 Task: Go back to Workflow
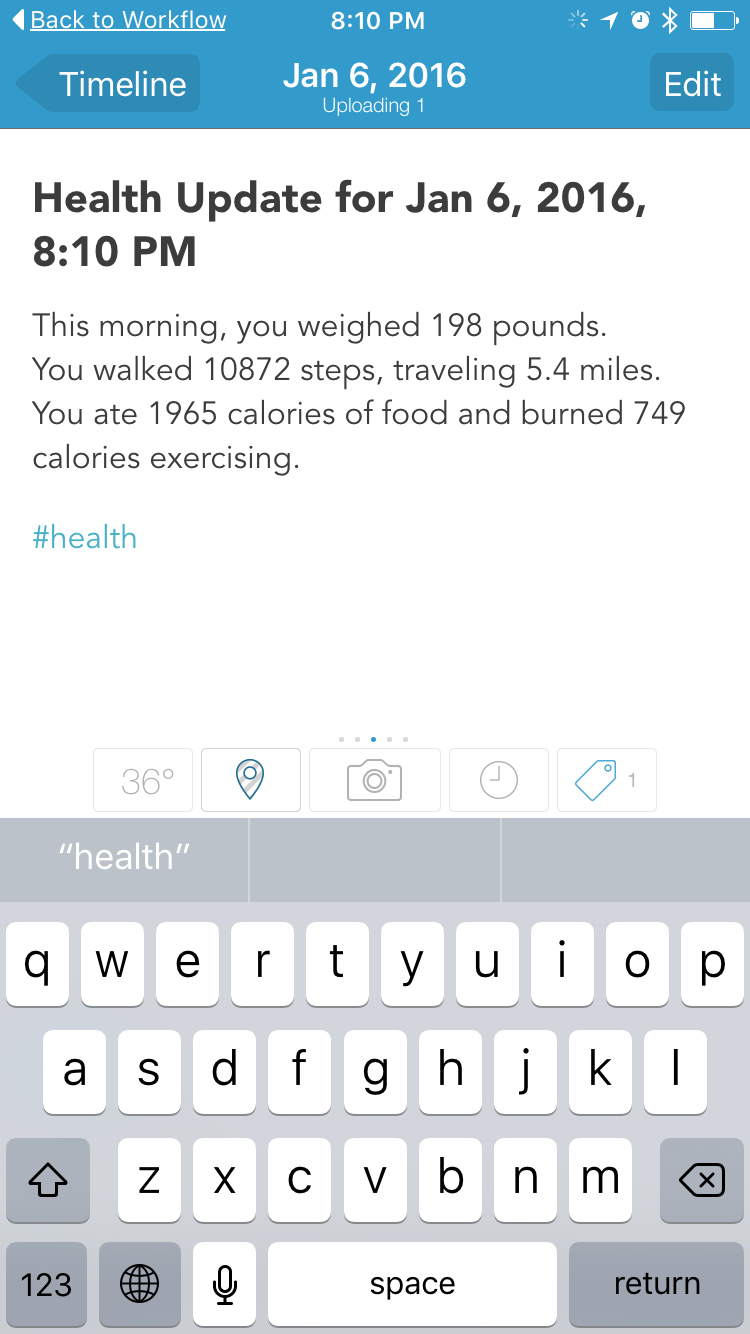coord(119,20)
